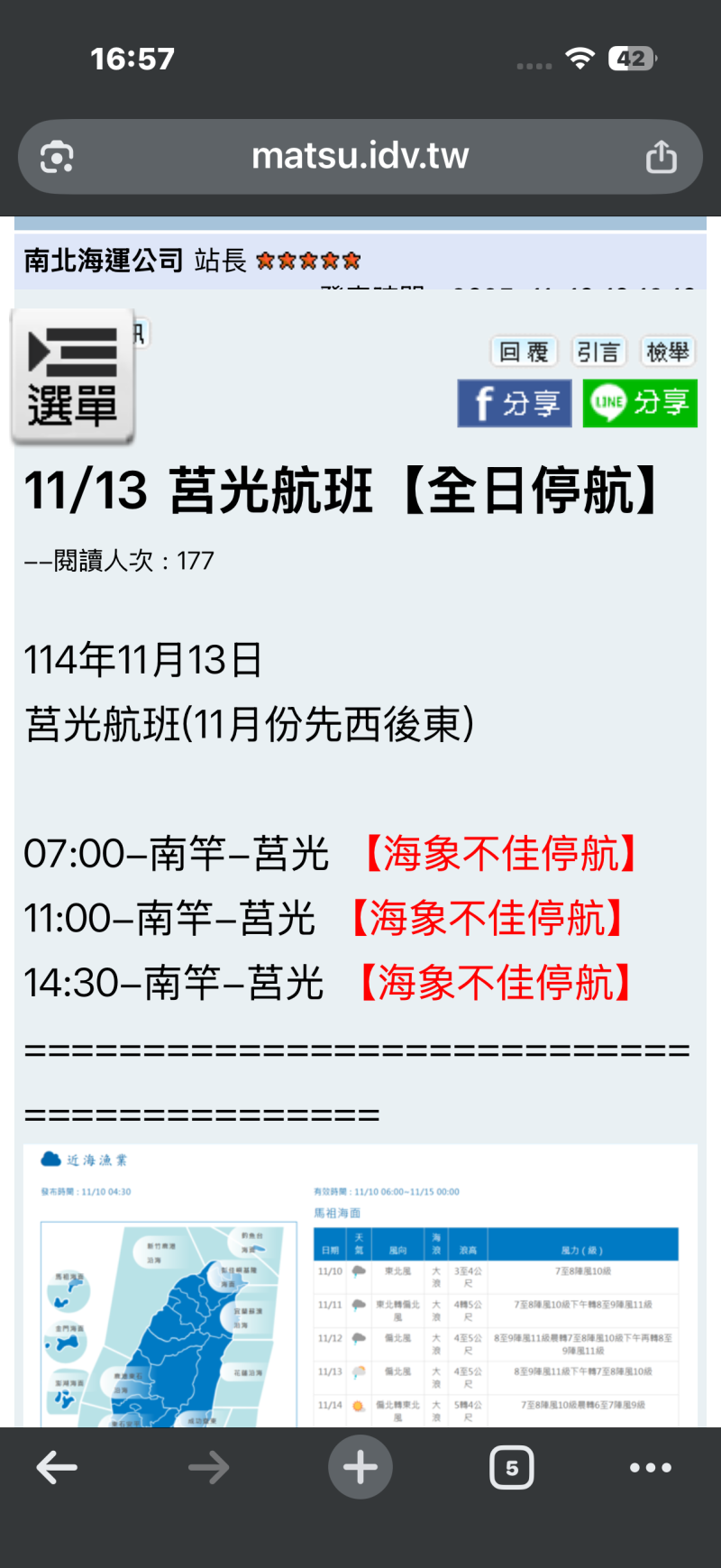Screen dimensions: 721x1568
Task: Enlarge the marine weather forecast image
Action: (360, 1285)
